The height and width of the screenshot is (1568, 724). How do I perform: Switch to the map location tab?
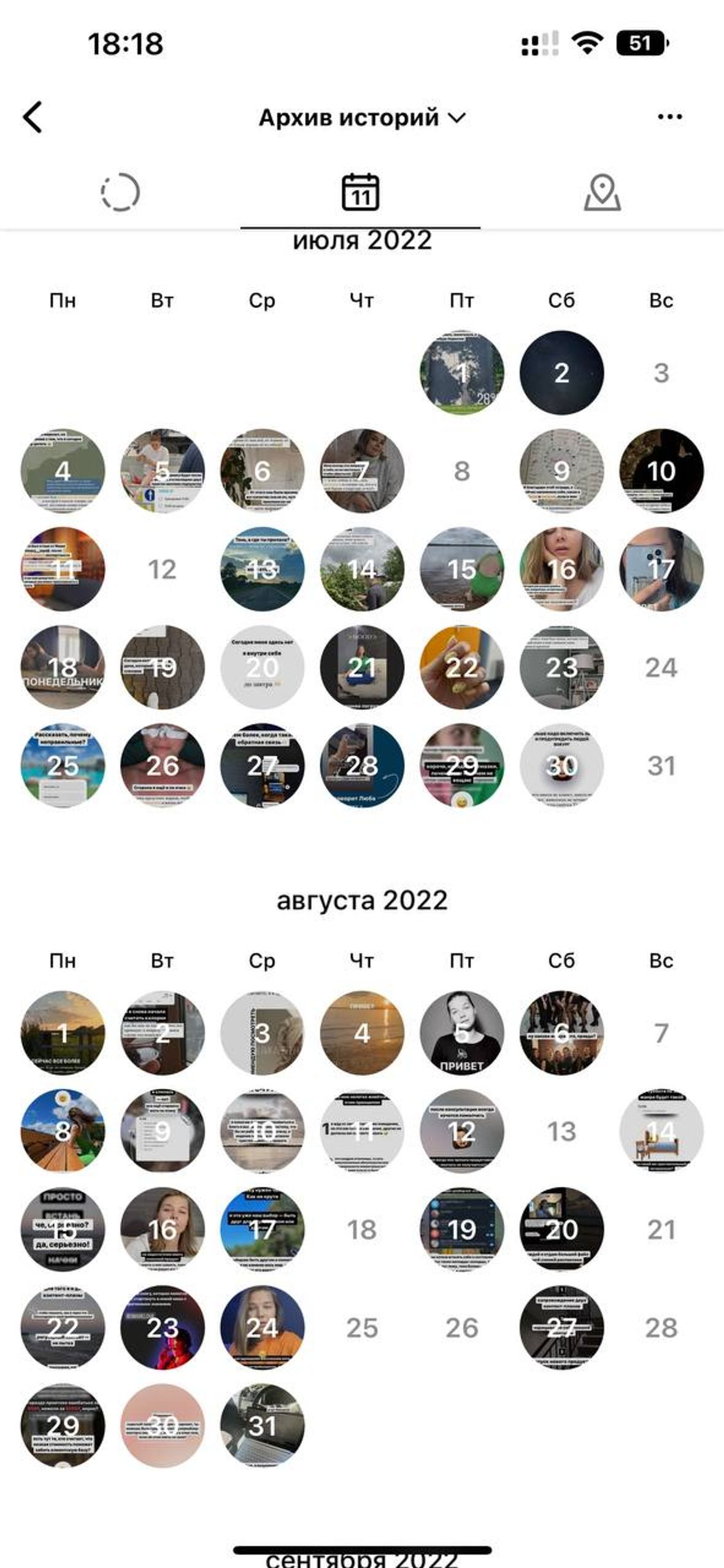602,193
